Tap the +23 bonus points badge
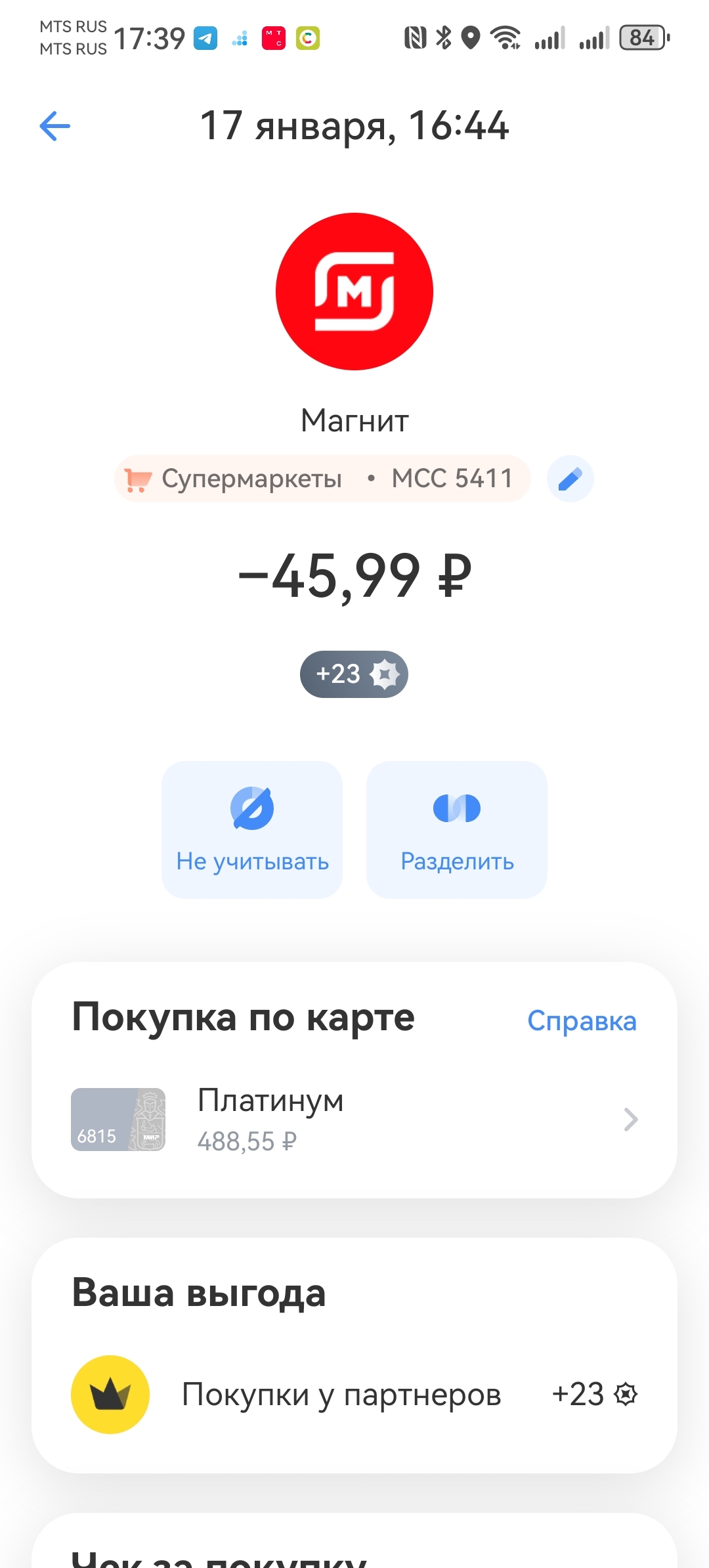The width and height of the screenshot is (709, 1568). pyautogui.click(x=354, y=674)
